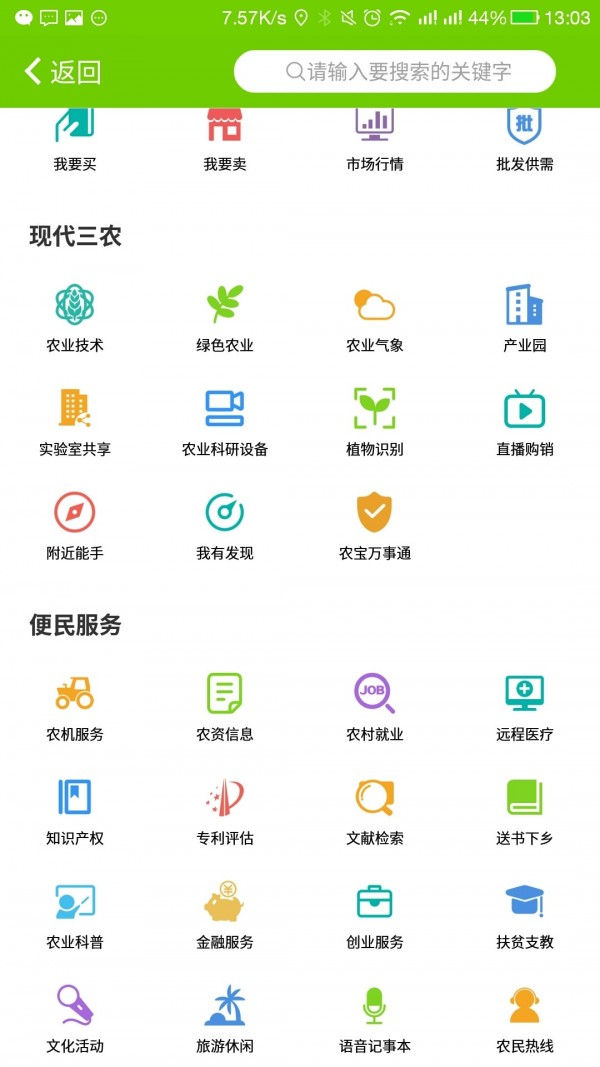Open 附近能手 nearby experts

pyautogui.click(x=75, y=526)
